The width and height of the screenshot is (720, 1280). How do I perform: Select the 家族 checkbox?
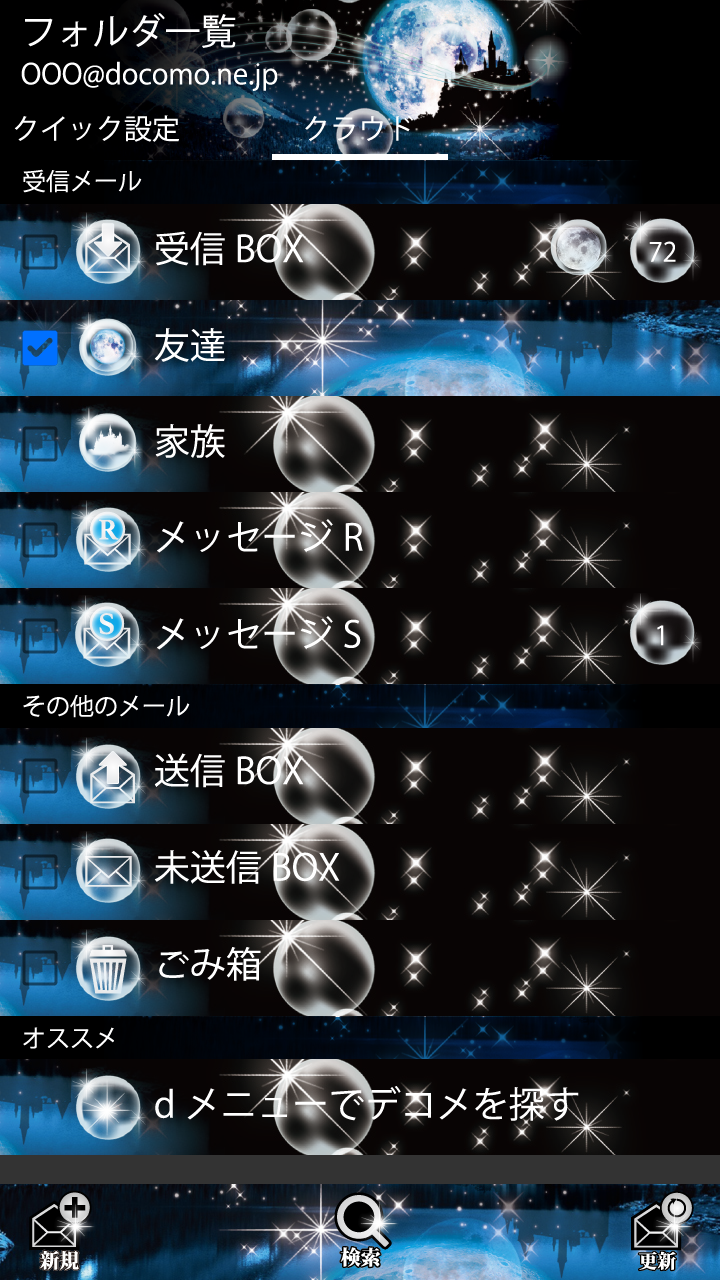tap(40, 443)
